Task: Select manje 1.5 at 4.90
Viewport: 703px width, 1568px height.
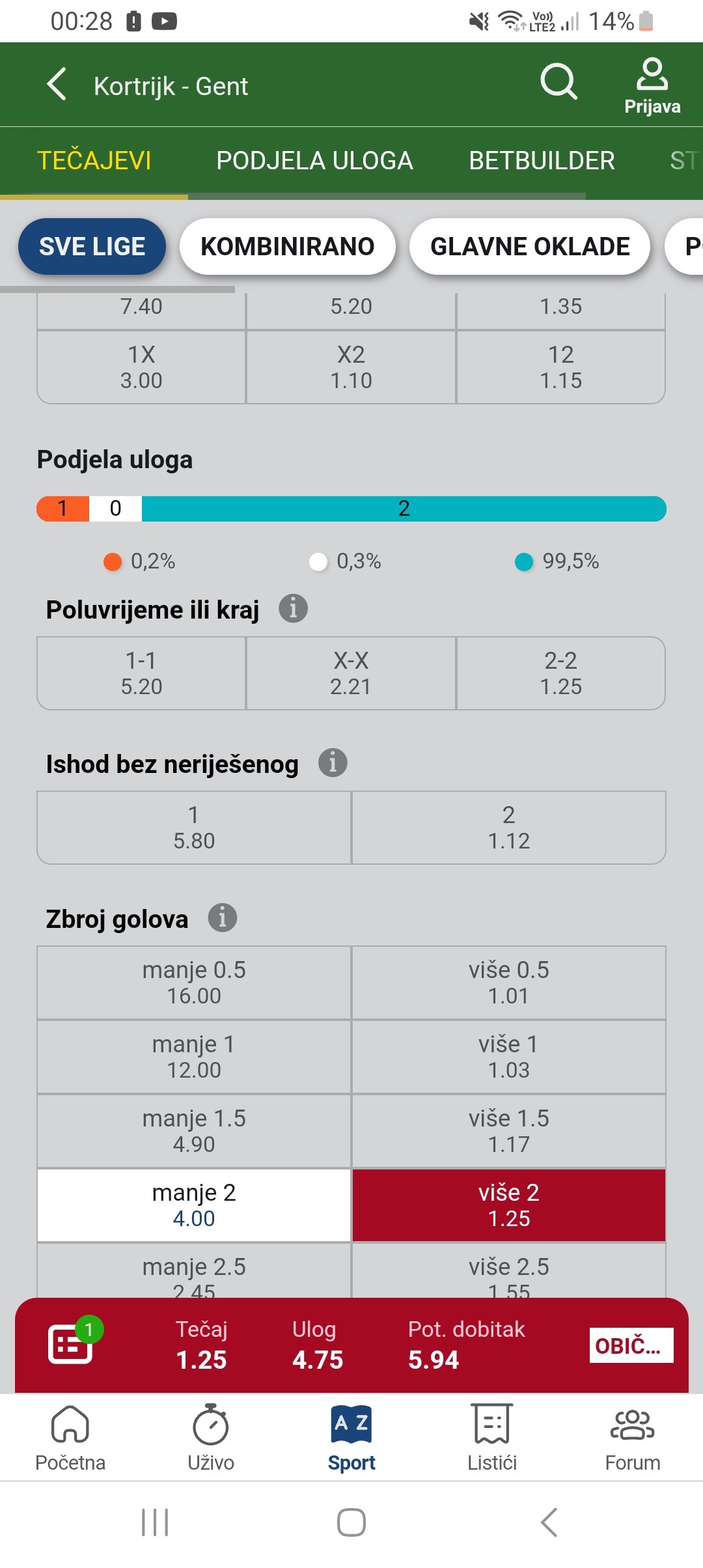Action: click(194, 1131)
